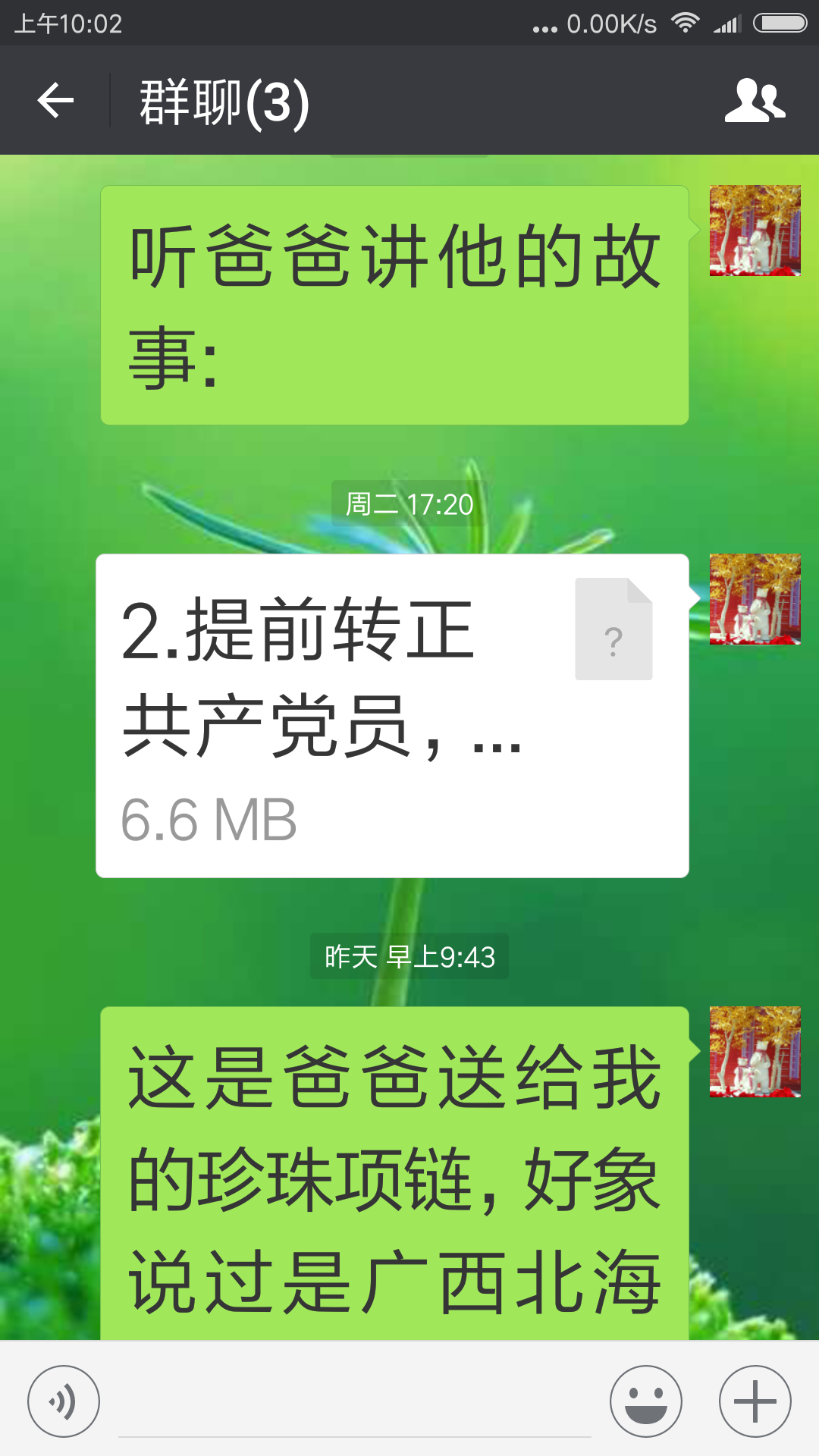
Task: Tap avatar beside 珍珠项链 message
Action: tap(755, 1052)
